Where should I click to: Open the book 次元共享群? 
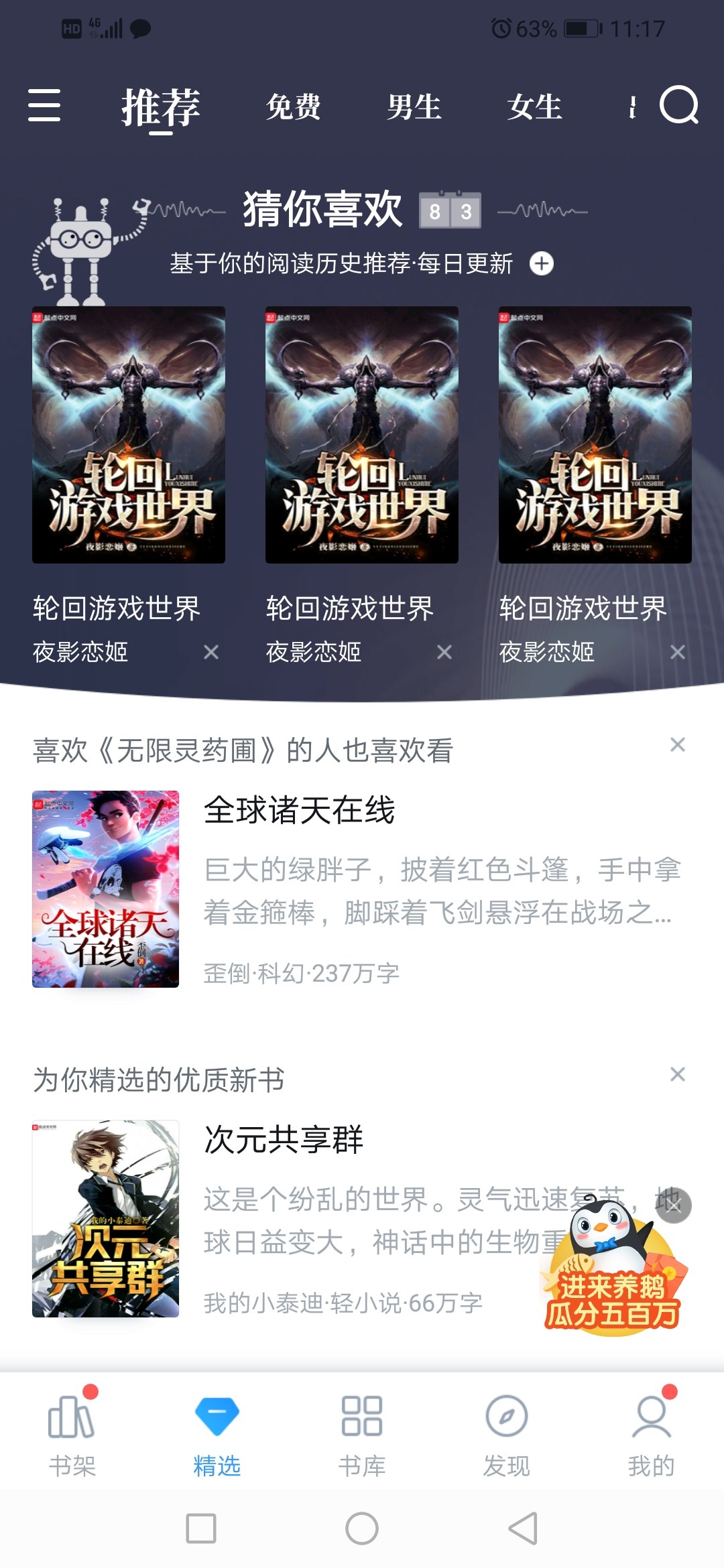point(283,1140)
